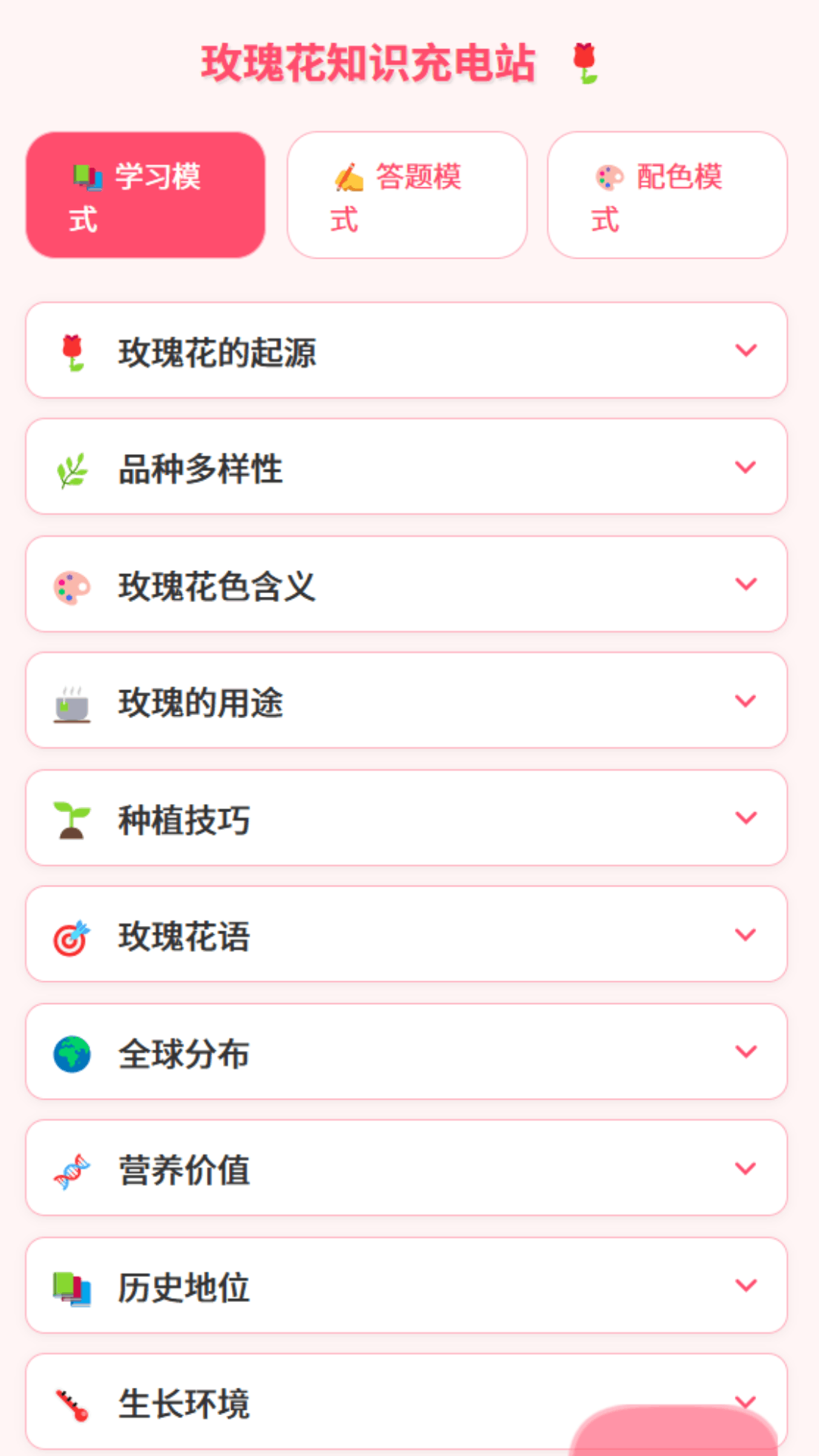819x1456 pixels.
Task: Open the 玫瑰花色含义 panel chevron
Action: [x=747, y=584]
